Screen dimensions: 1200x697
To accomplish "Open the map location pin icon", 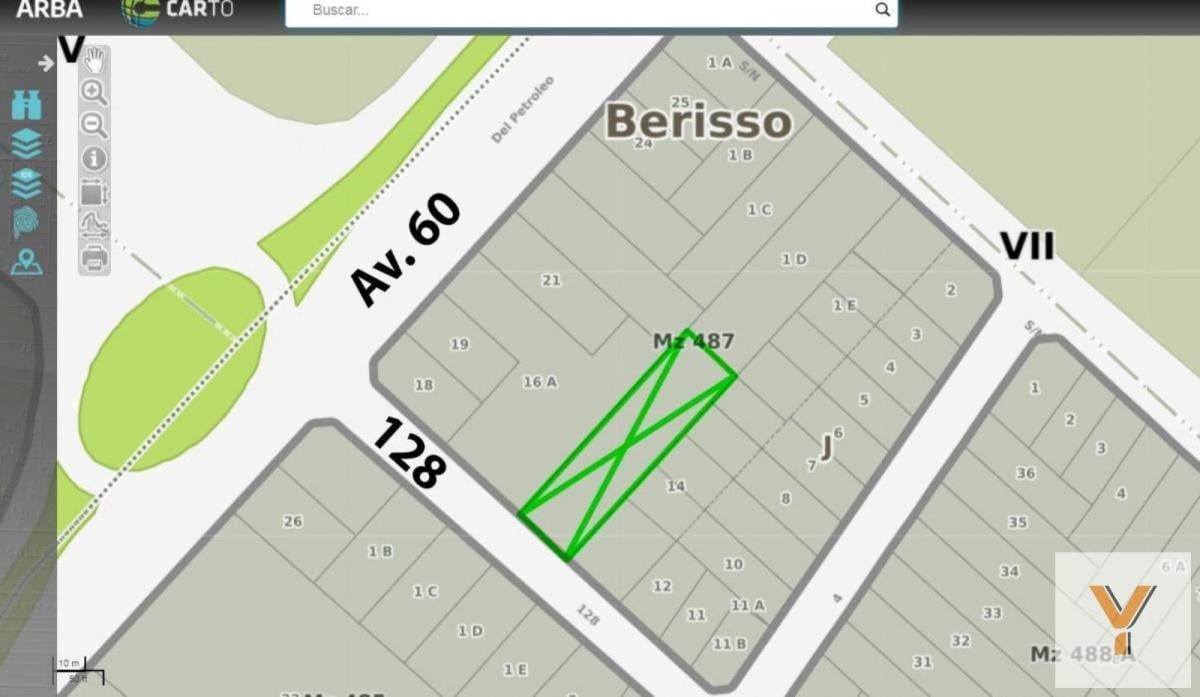I will 27,262.
